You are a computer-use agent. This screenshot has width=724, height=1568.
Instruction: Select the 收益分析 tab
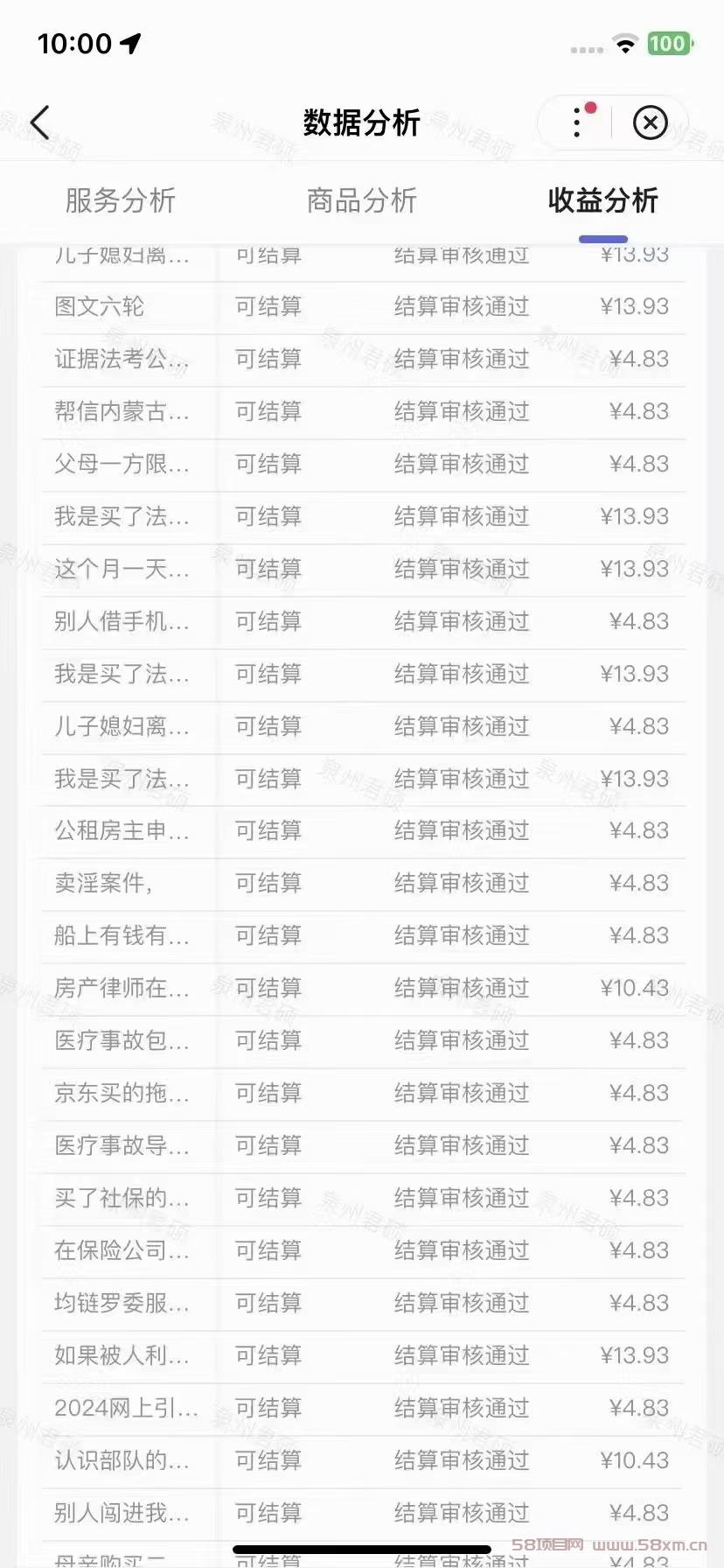click(602, 200)
